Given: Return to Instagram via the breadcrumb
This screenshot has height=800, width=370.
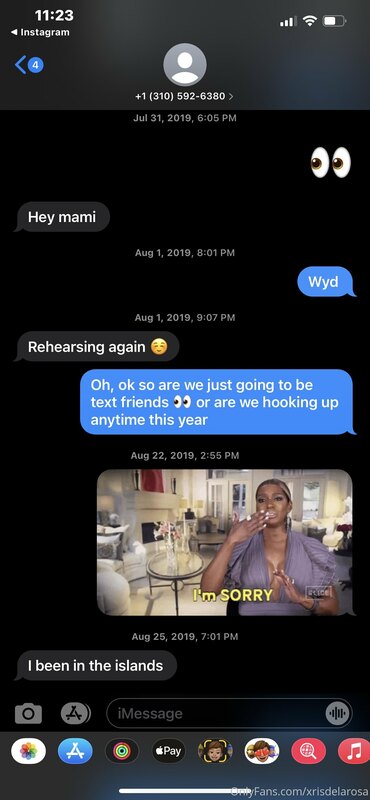Looking at the screenshot, I should pyautogui.click(x=40, y=32).
